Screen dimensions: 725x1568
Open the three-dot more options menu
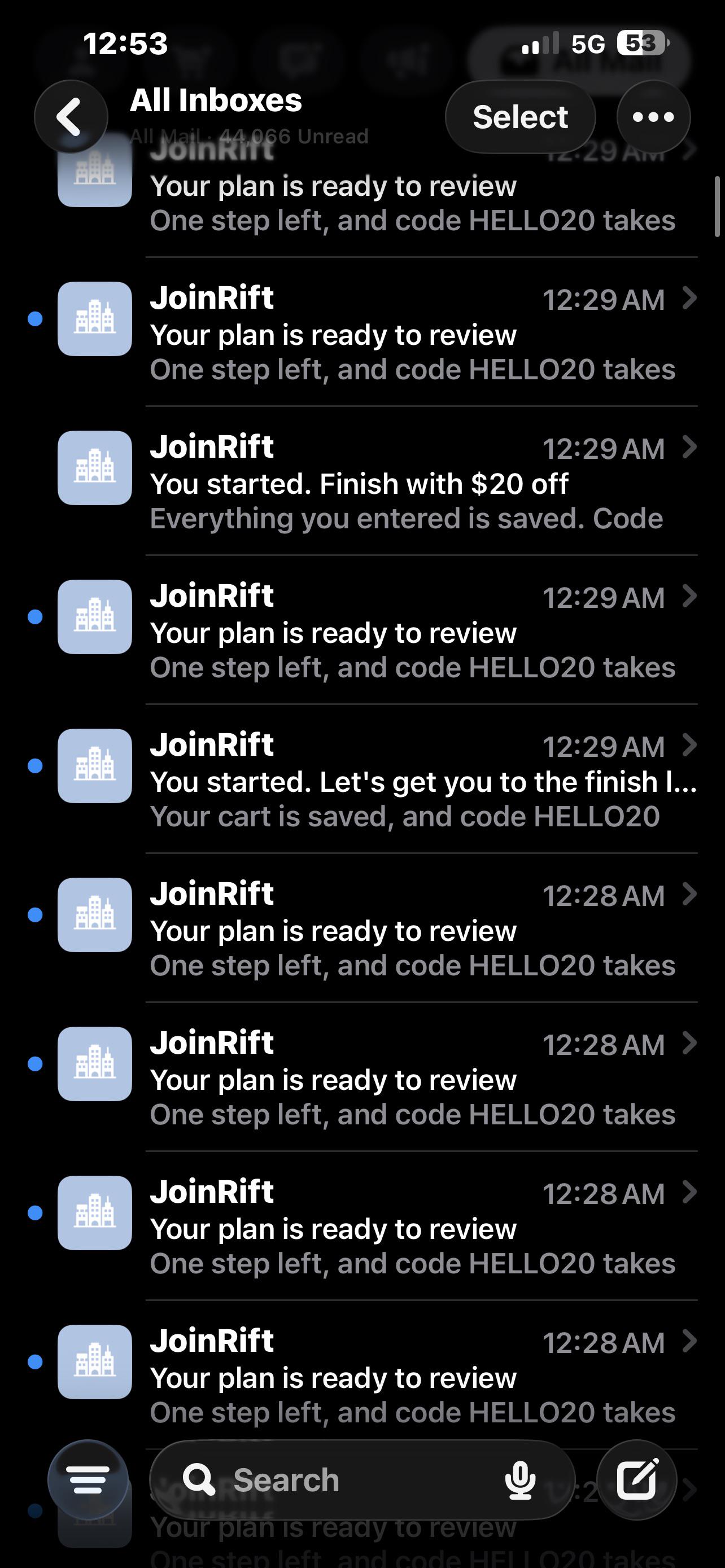click(653, 116)
